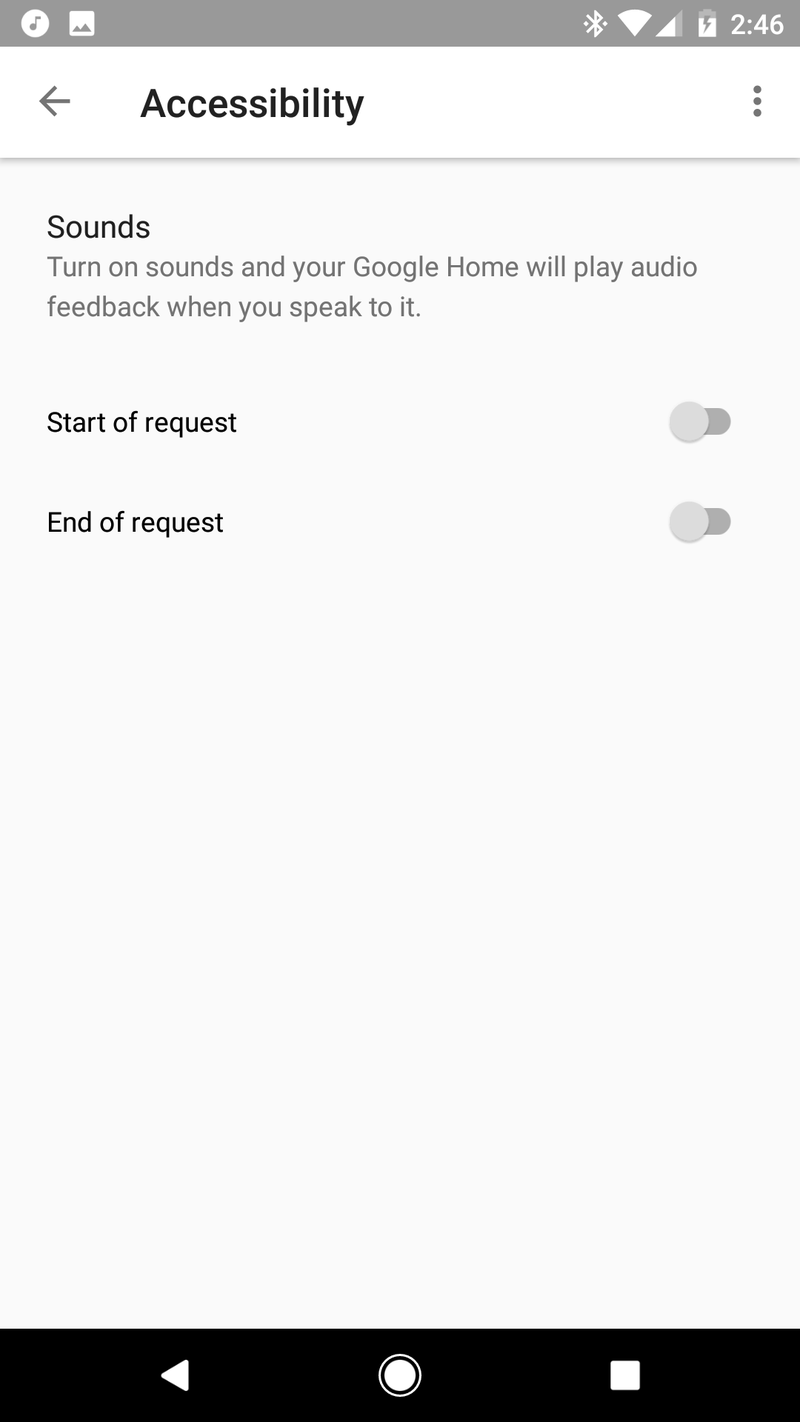Click the back arrow to leave Accessibility

point(55,101)
